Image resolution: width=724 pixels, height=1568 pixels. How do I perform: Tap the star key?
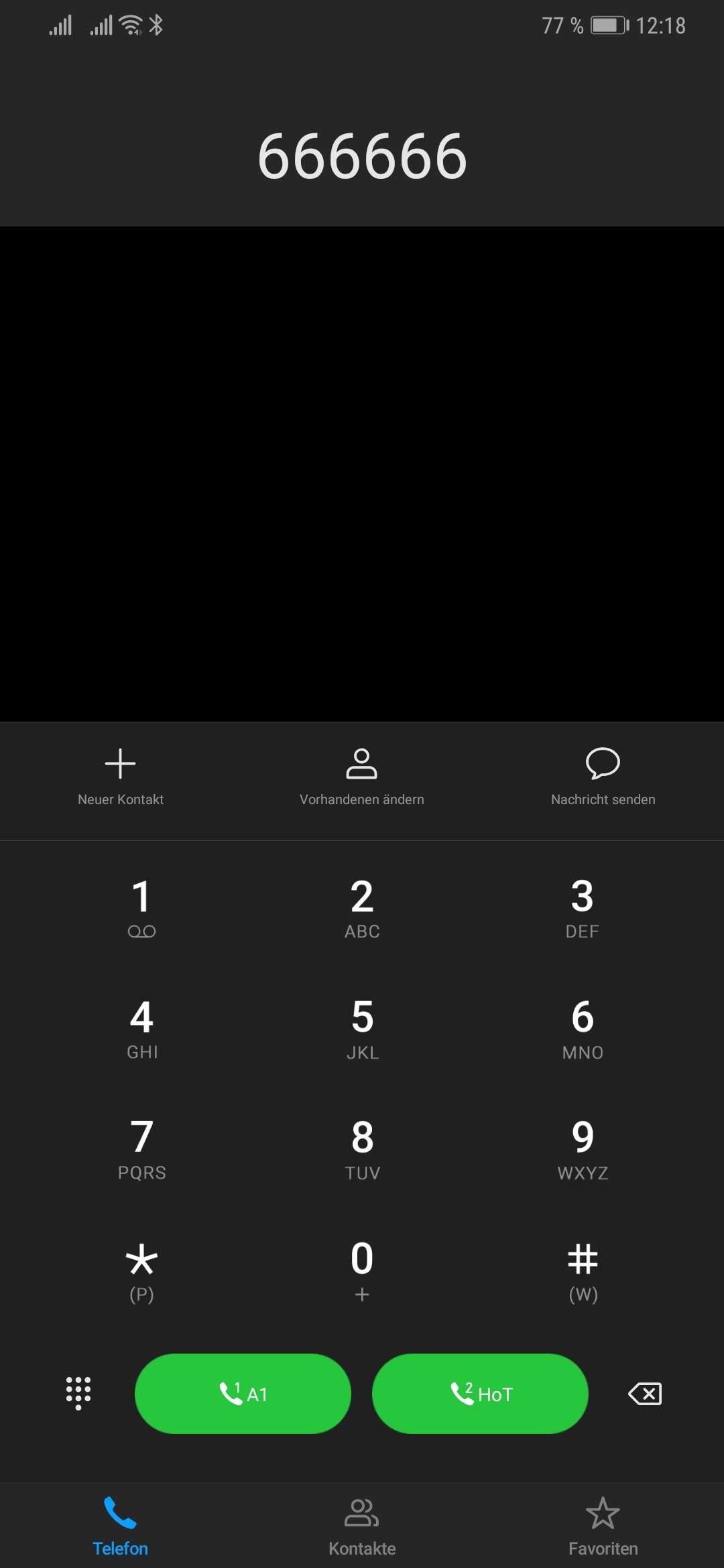coord(141,1271)
